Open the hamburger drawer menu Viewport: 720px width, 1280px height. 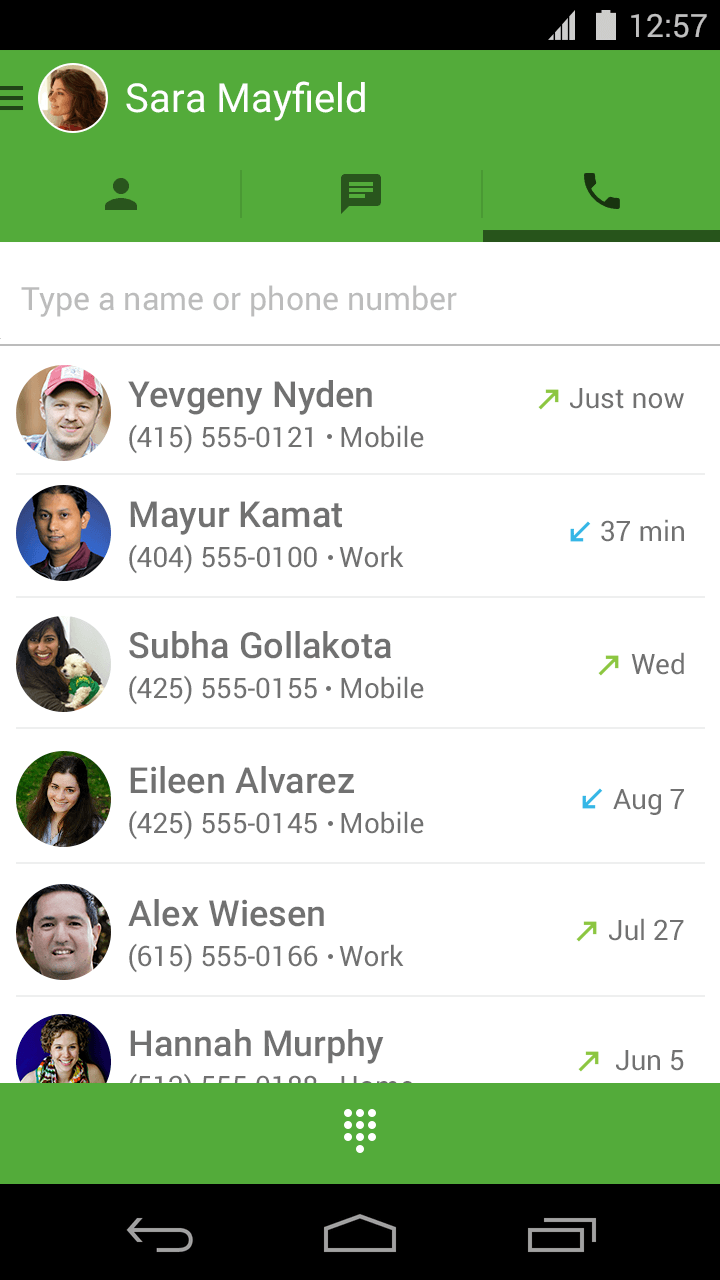[x=13, y=98]
